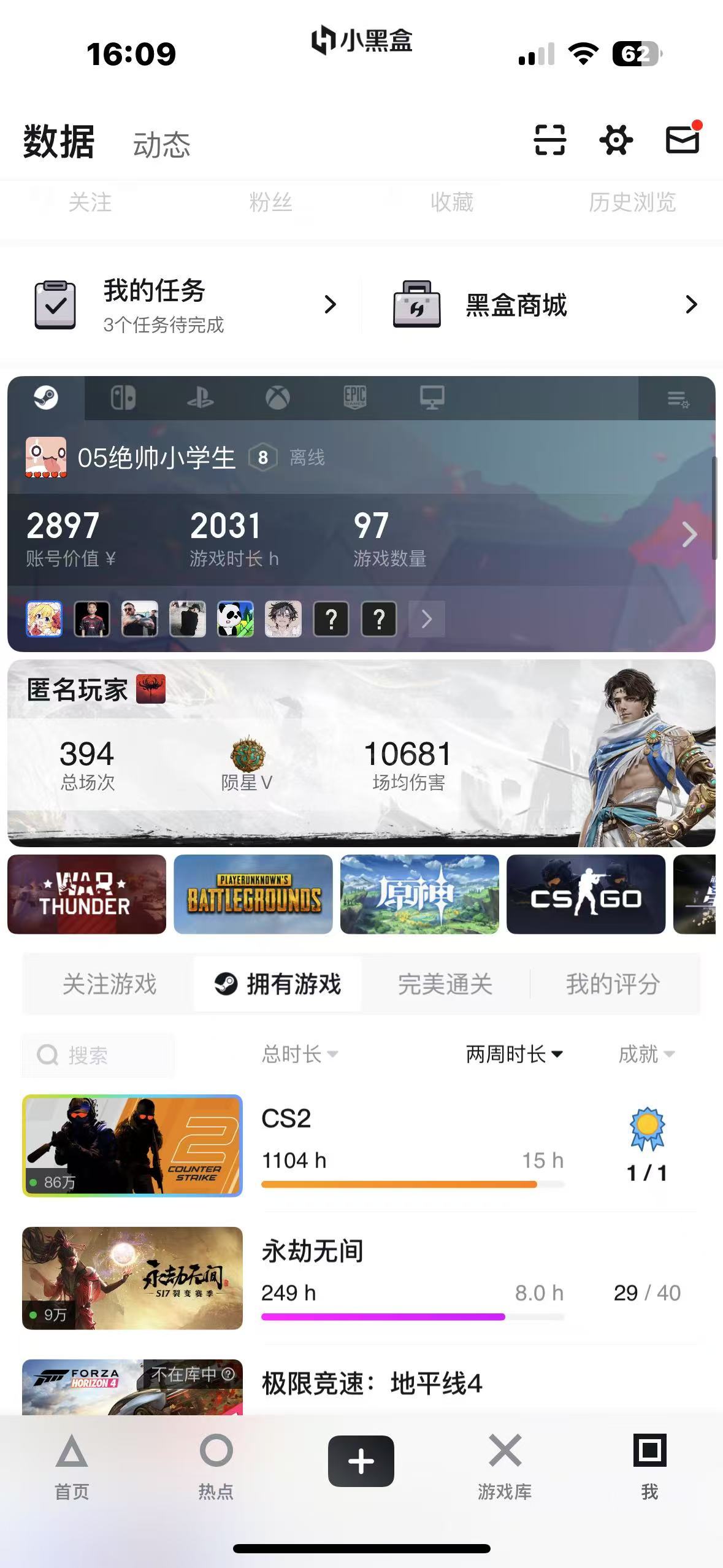Switch to the 动态 tab
Image resolution: width=723 pixels, height=1568 pixels.
tap(162, 145)
